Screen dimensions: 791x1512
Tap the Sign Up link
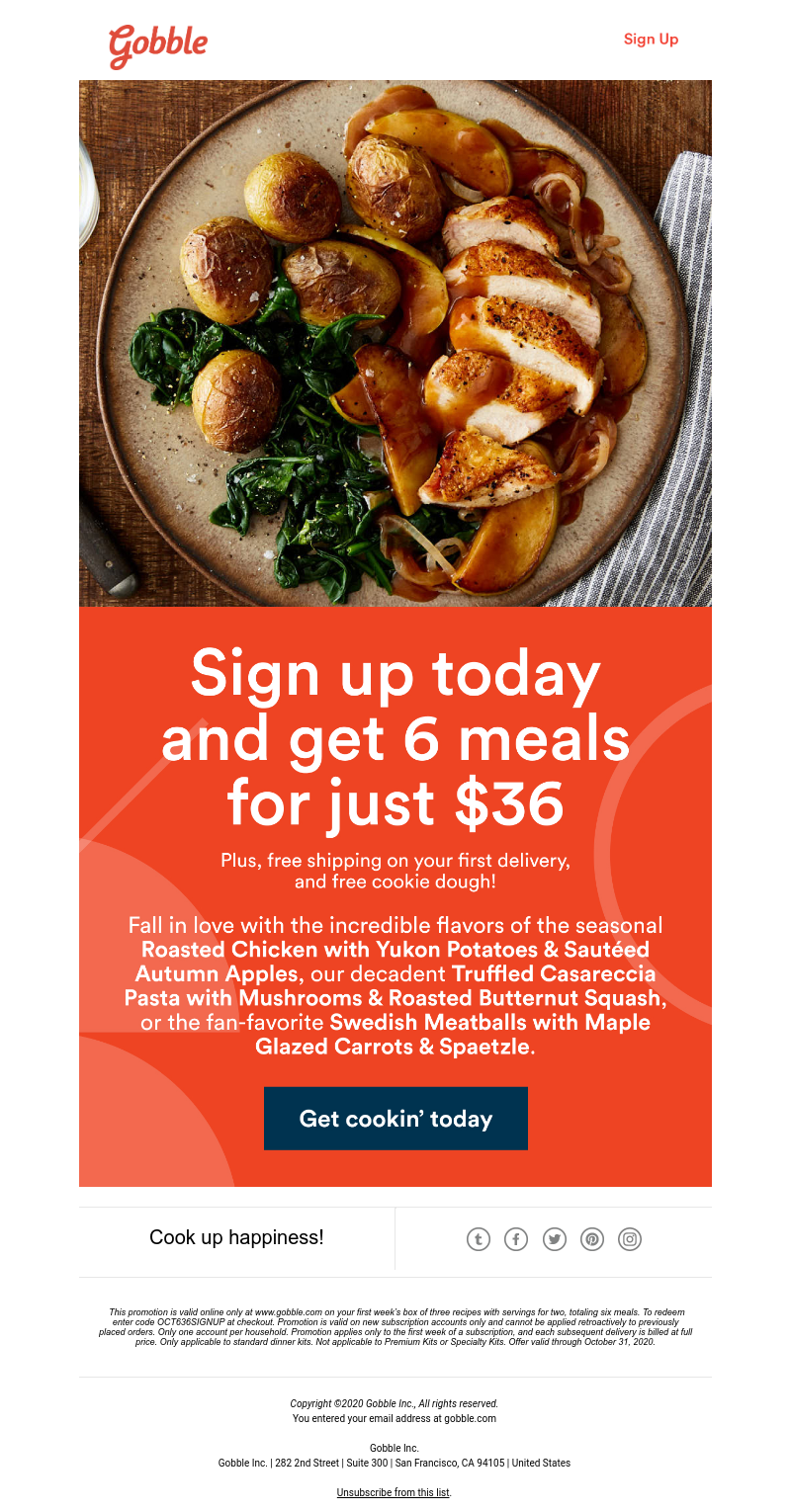(651, 40)
